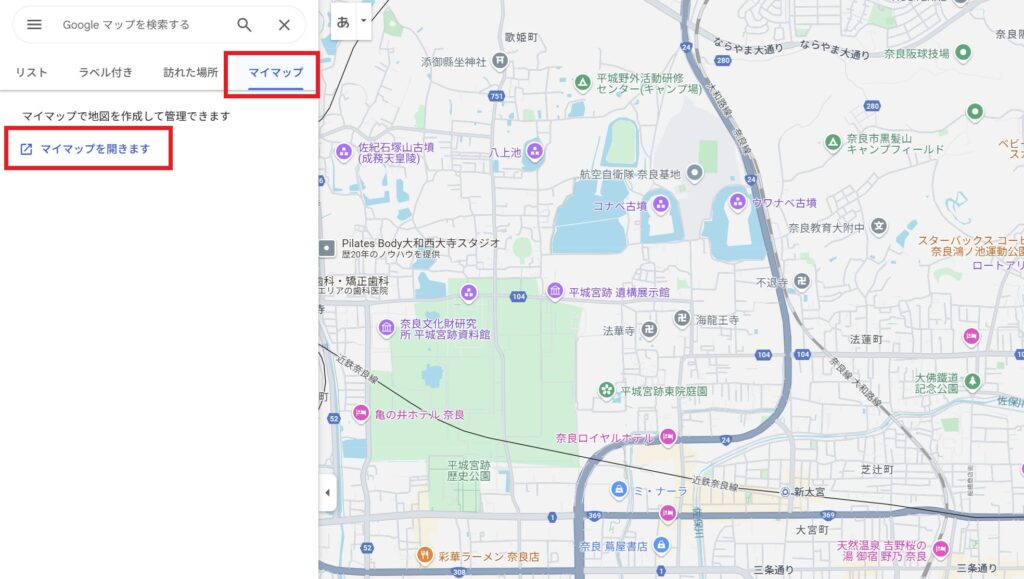
Task: Tap the 彩華ラーメン 奈良店 restaurant pin
Action: 425,555
